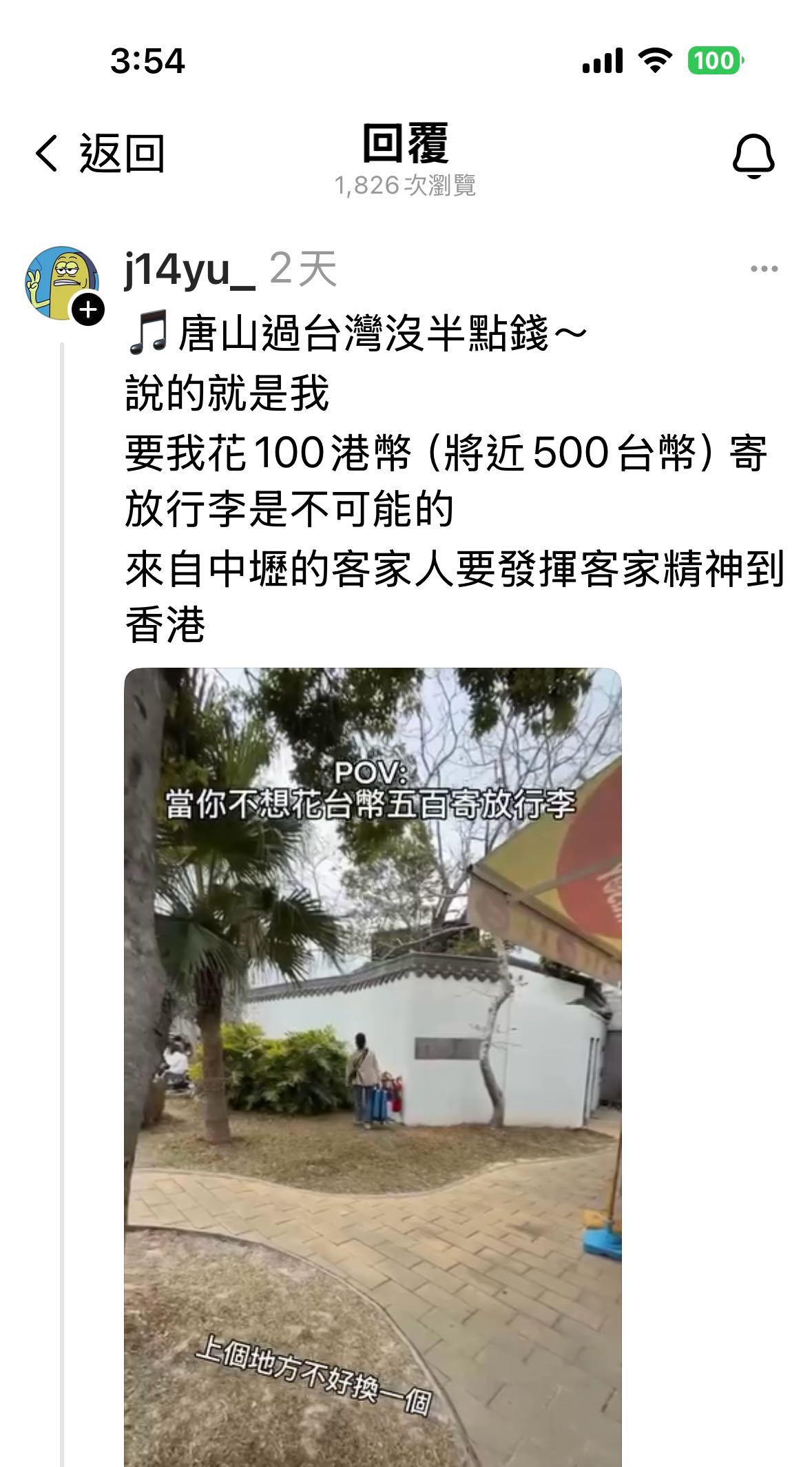Image resolution: width=812 pixels, height=1467 pixels.
Task: Open the three-dot options menu on the post
Action: 764,269
